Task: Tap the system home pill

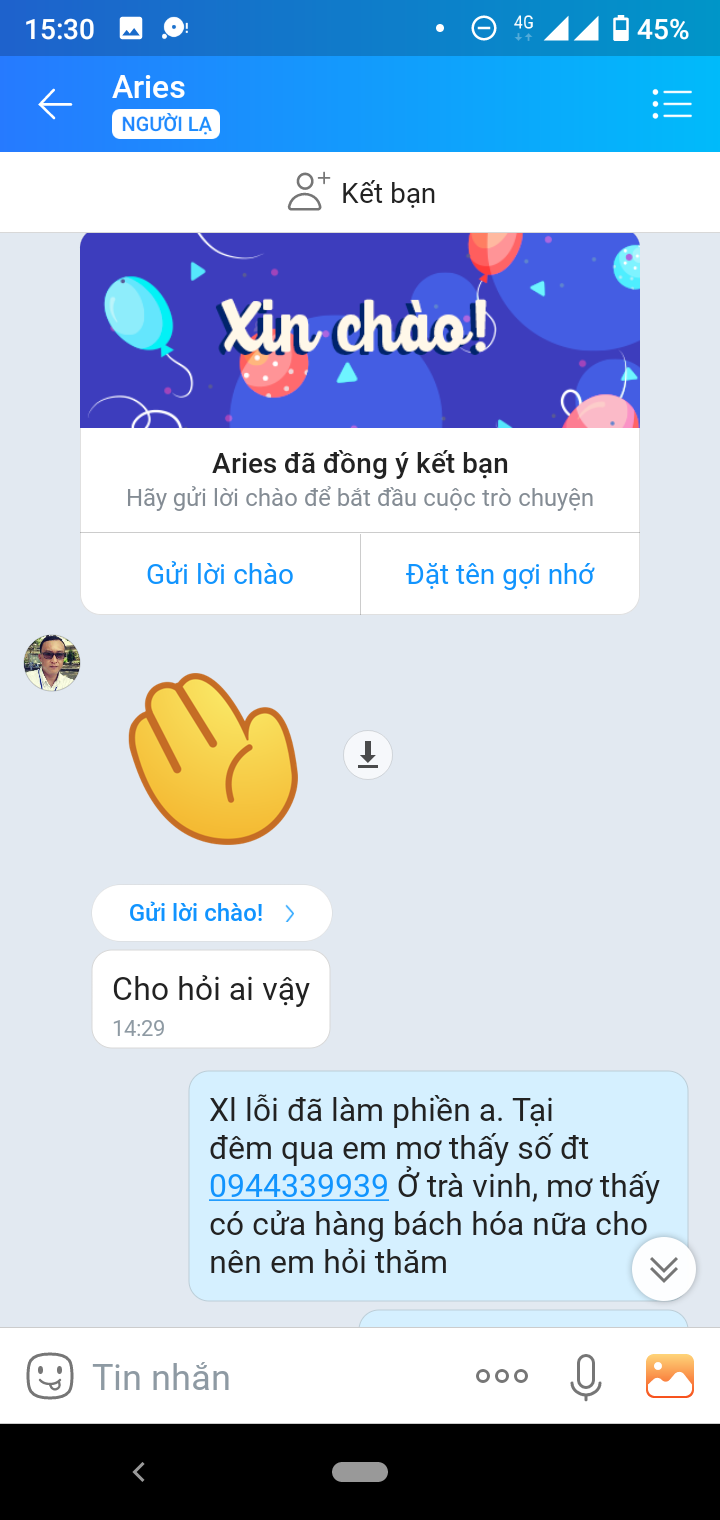Action: [x=360, y=1472]
